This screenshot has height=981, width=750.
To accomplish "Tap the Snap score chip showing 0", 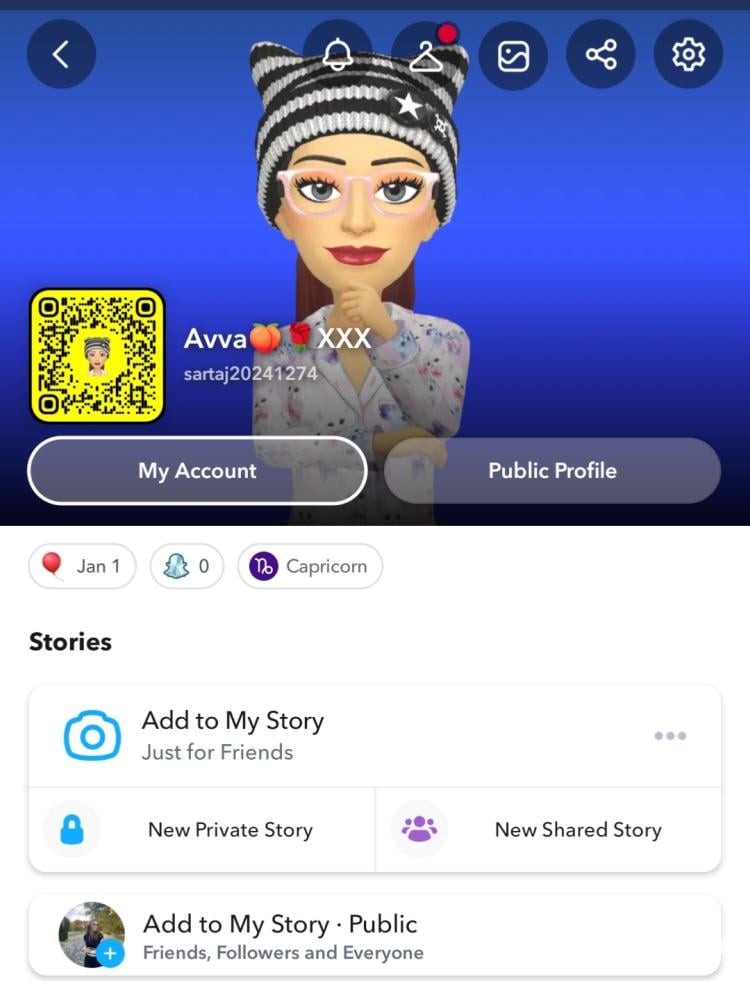I will click(x=186, y=566).
